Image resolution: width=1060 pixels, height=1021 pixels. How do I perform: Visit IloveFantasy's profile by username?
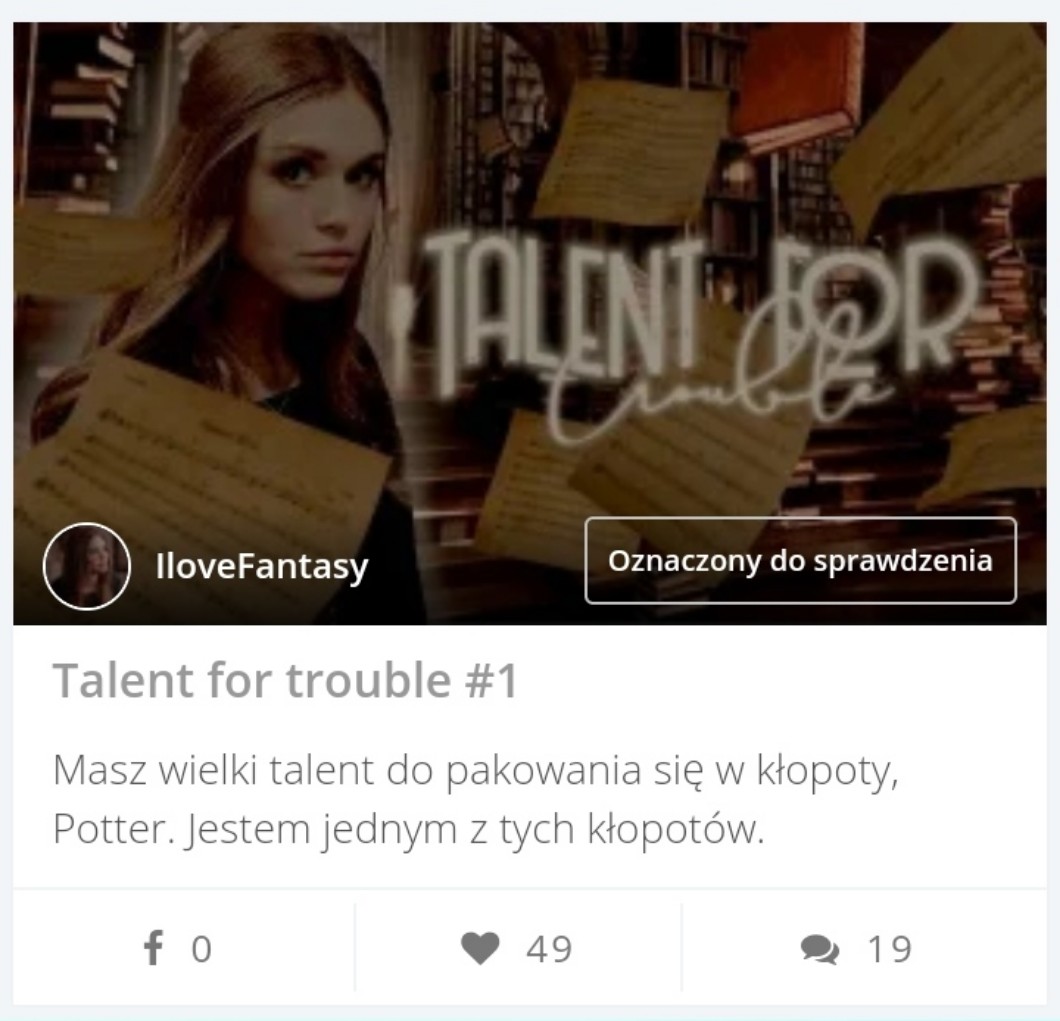click(262, 567)
